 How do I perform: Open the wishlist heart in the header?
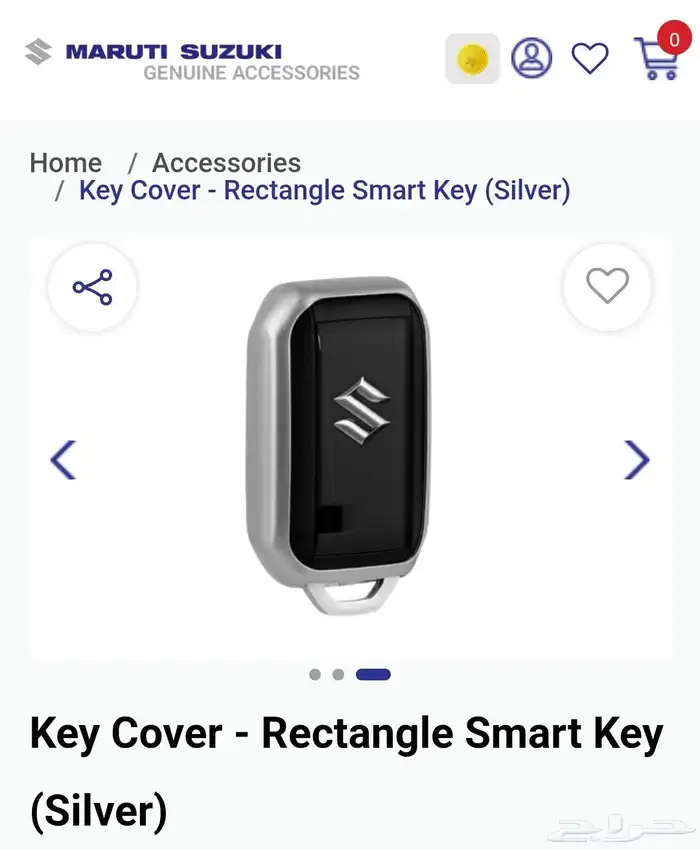(590, 58)
